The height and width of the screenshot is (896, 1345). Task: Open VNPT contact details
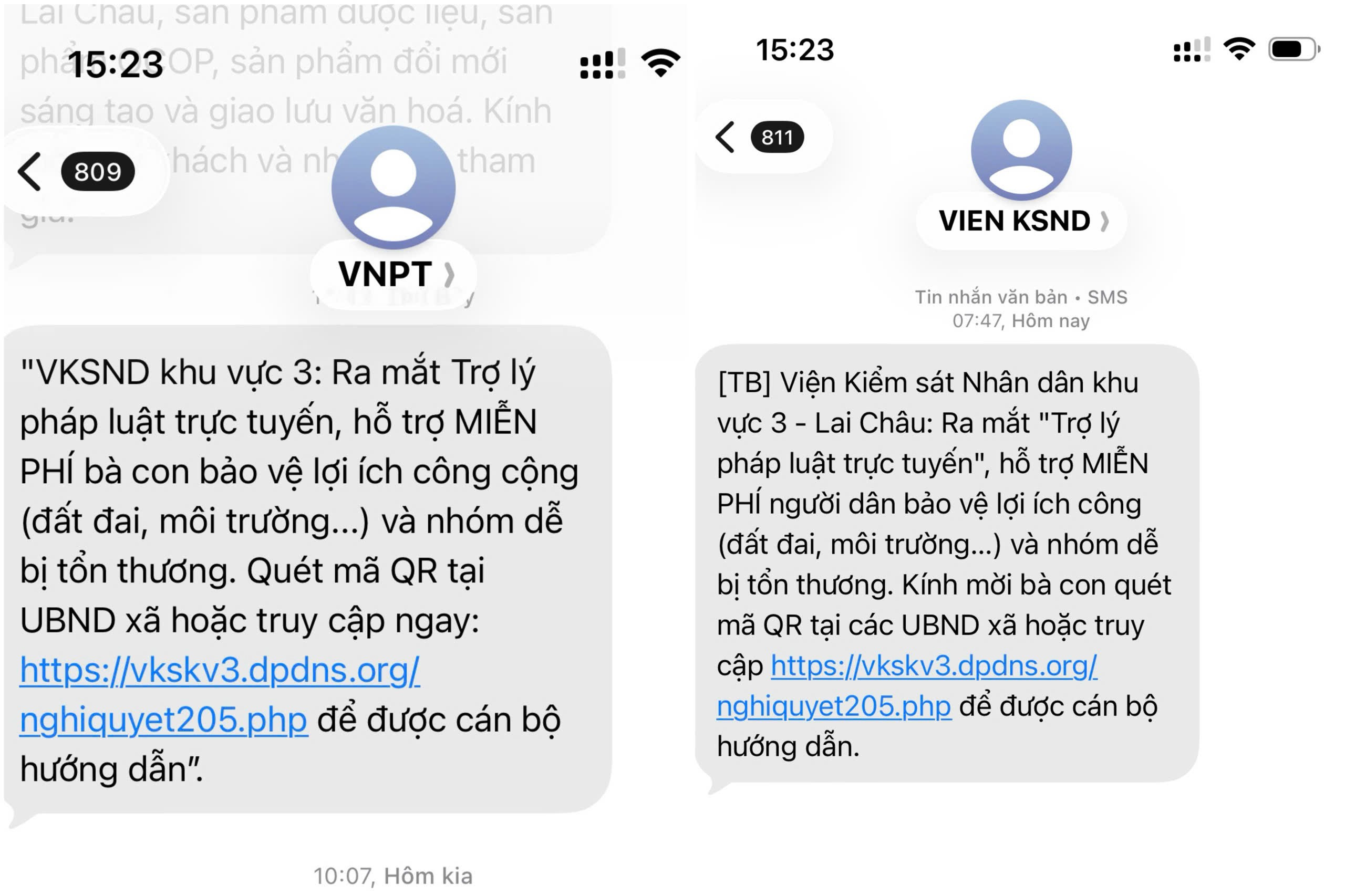click(394, 274)
